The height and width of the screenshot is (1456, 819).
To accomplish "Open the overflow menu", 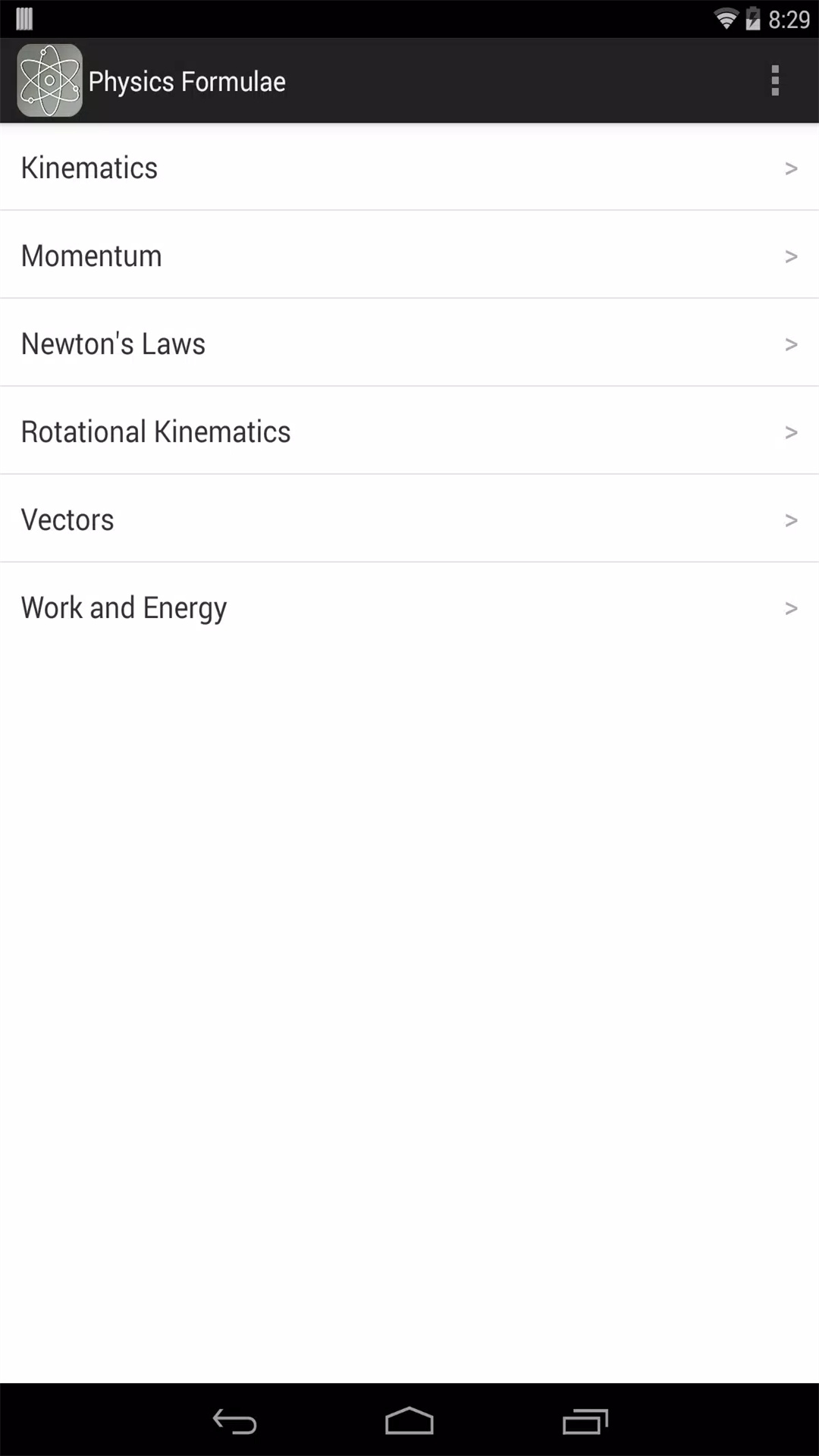I will 774,80.
